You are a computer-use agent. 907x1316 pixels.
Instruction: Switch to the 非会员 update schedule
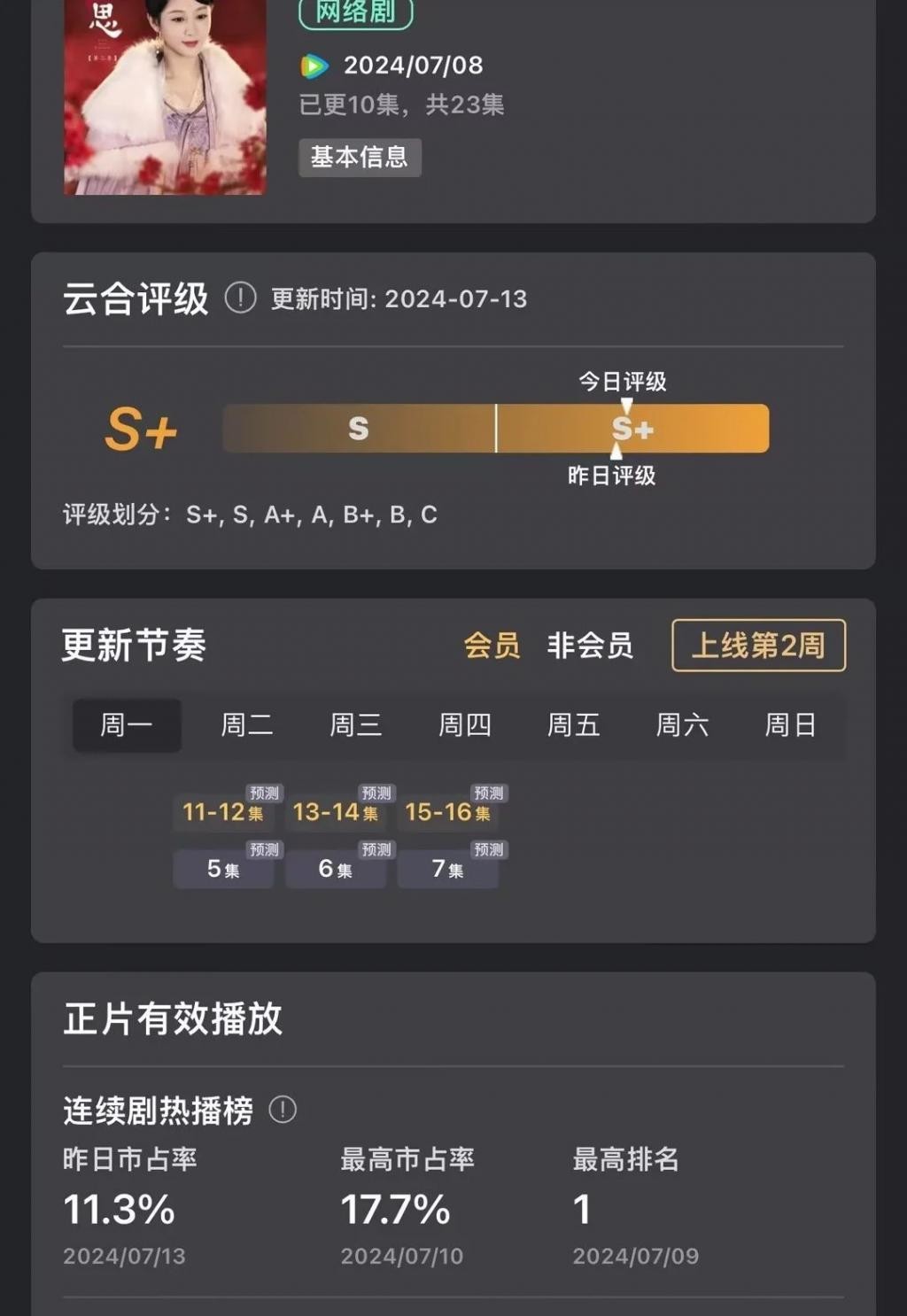pos(590,646)
